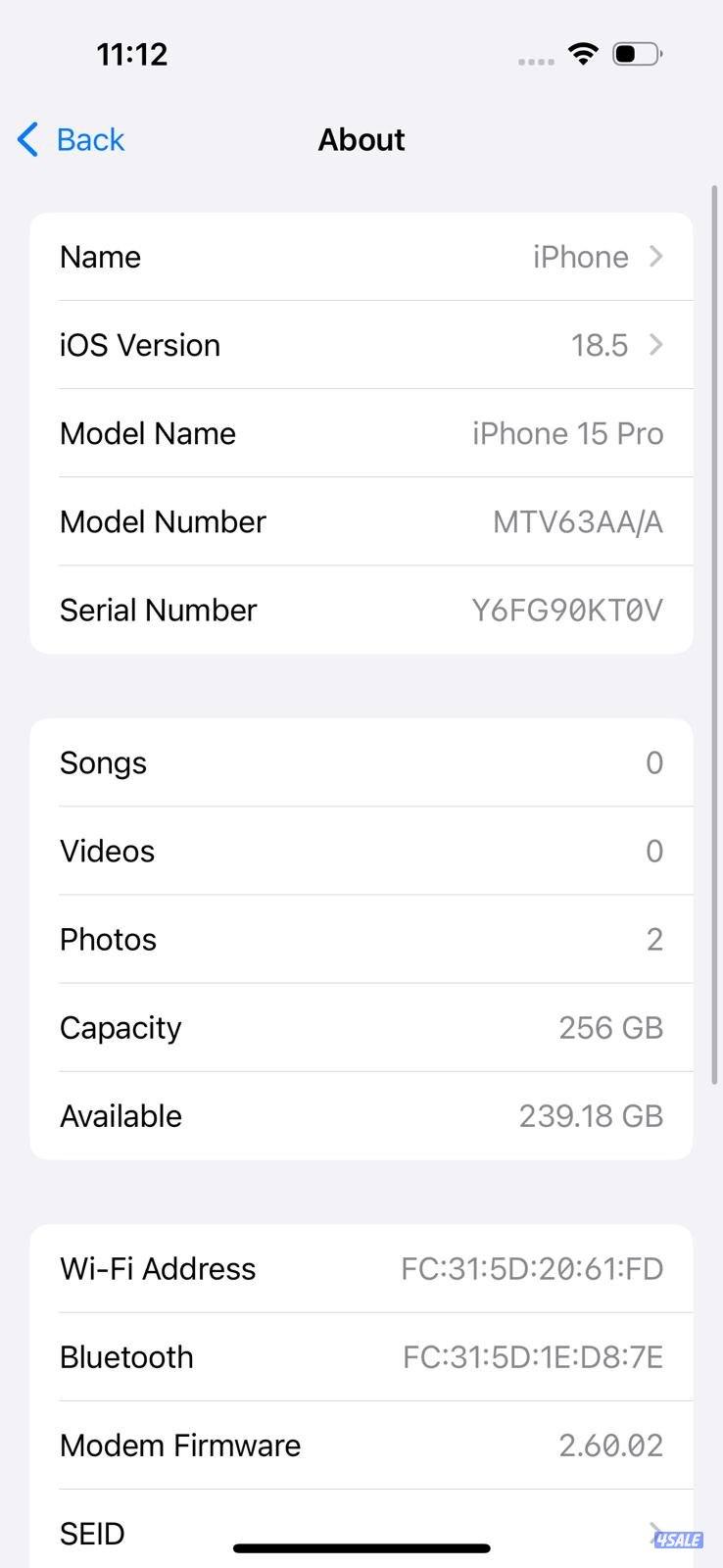Screen dimensions: 723x1568
Task: Tap the blue back chevron icon
Action: [26, 139]
